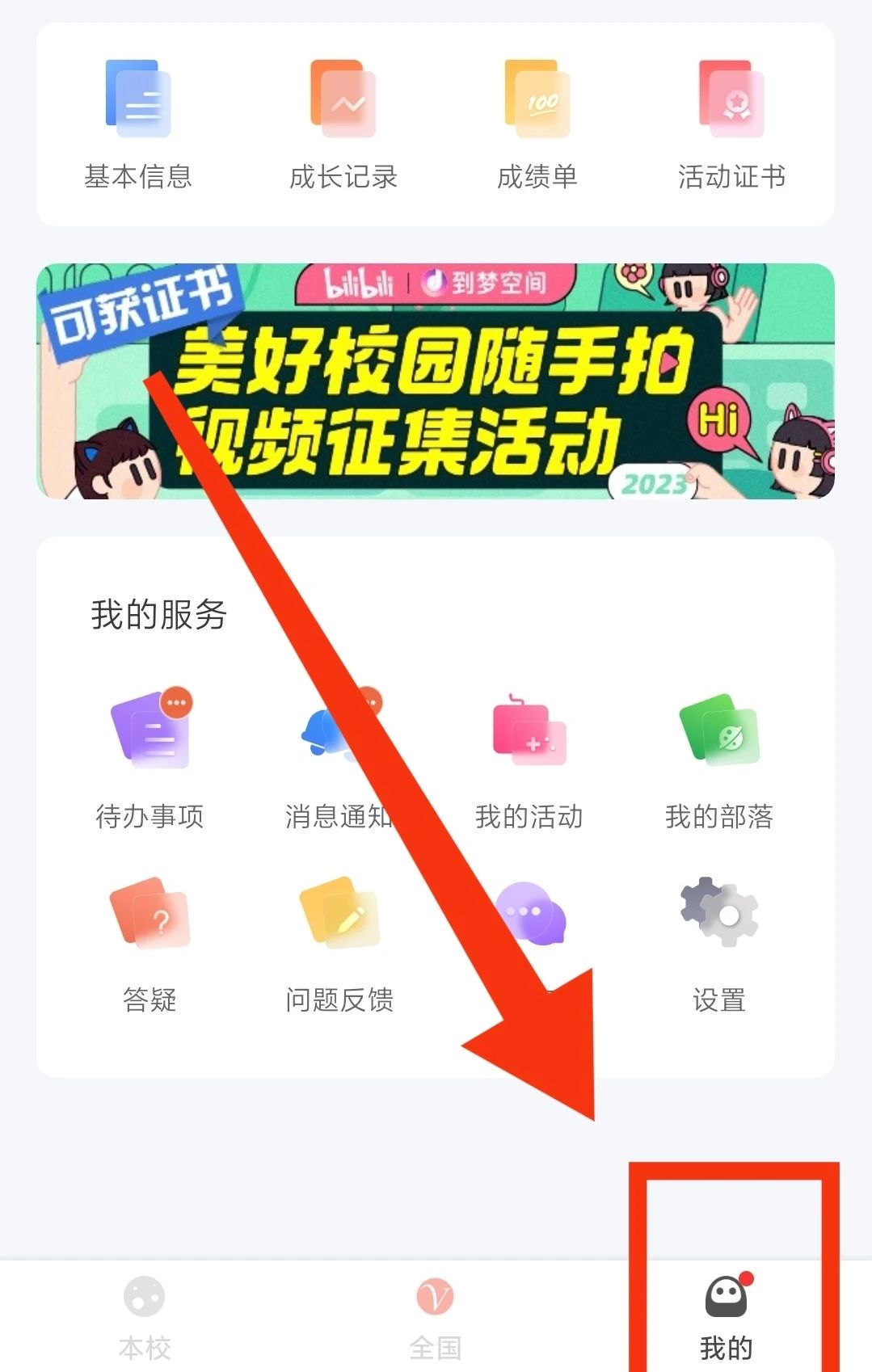Open 待办事项 list
Image resolution: width=872 pixels, height=1372 pixels.
[150, 760]
